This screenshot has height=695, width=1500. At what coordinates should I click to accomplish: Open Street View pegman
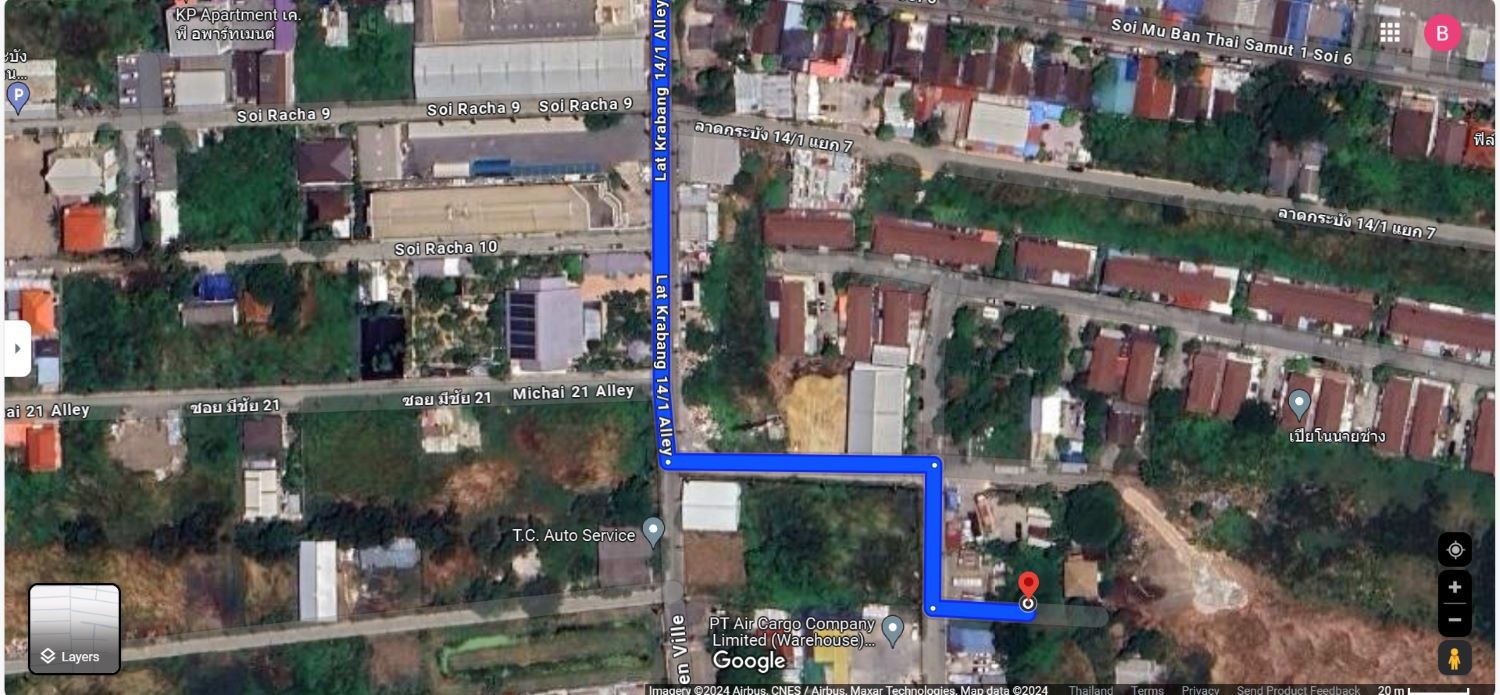tap(1454, 658)
